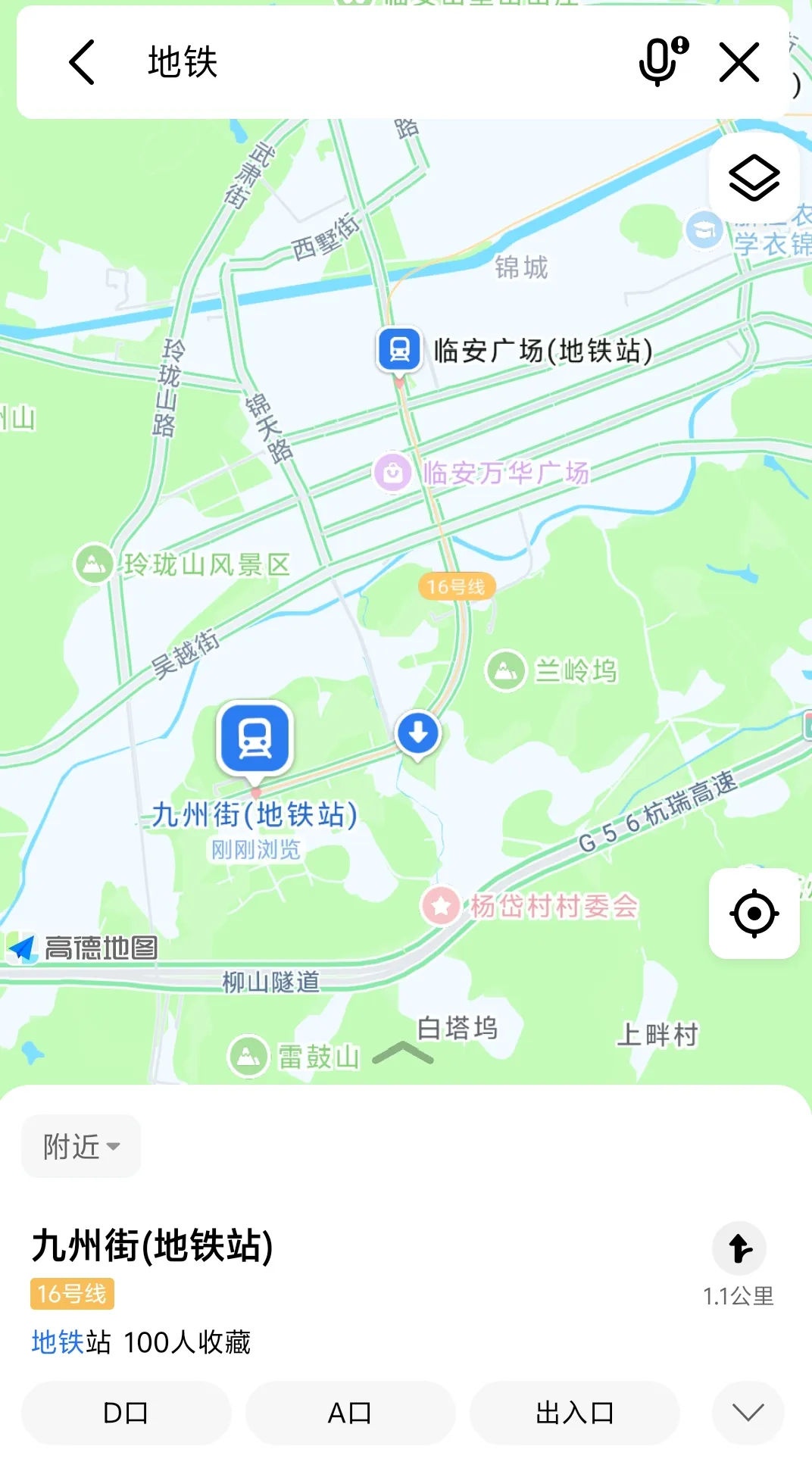
Task: Tap the 地铁 search field
Action: point(379,62)
